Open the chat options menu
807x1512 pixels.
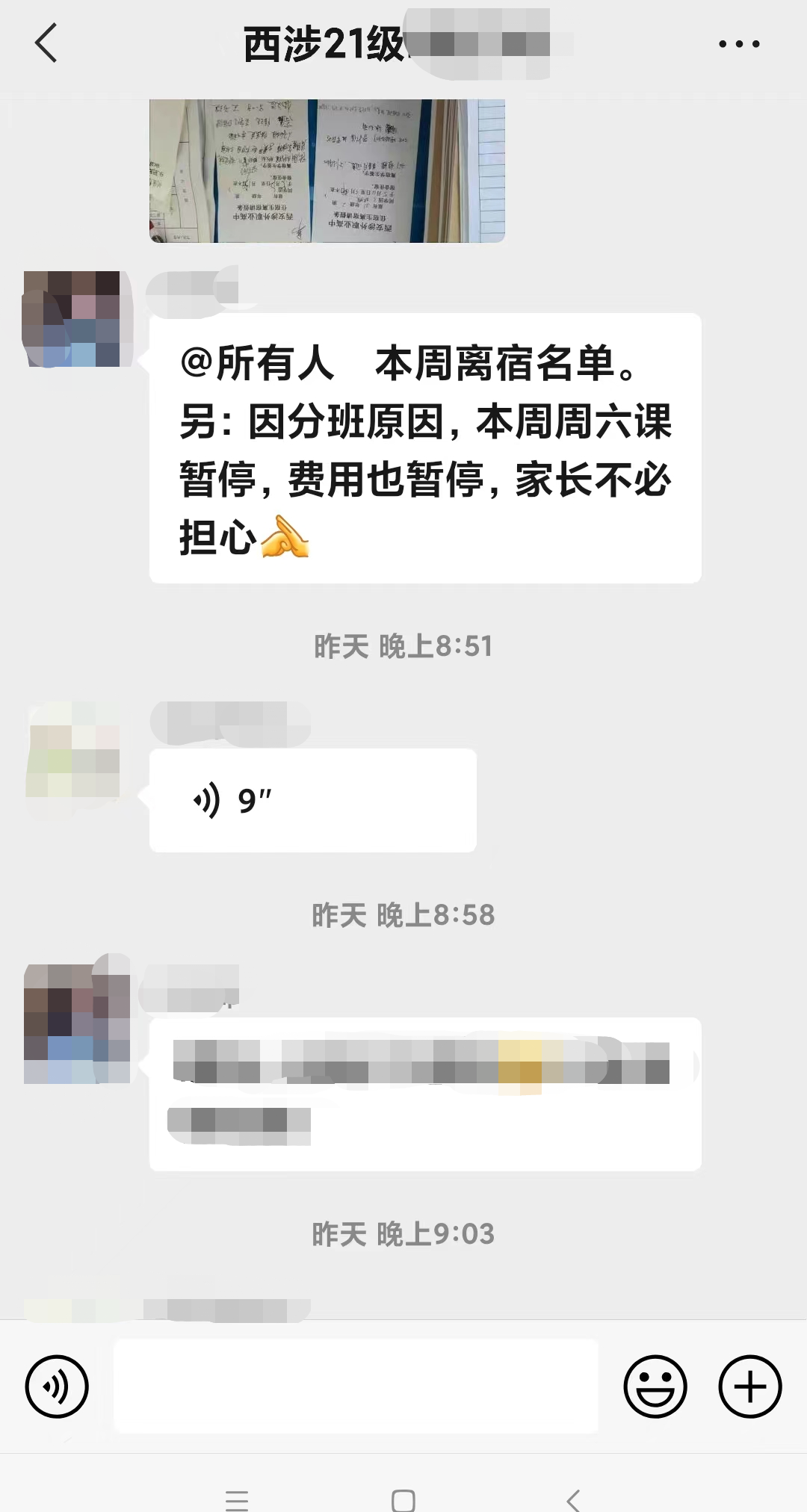(x=739, y=44)
